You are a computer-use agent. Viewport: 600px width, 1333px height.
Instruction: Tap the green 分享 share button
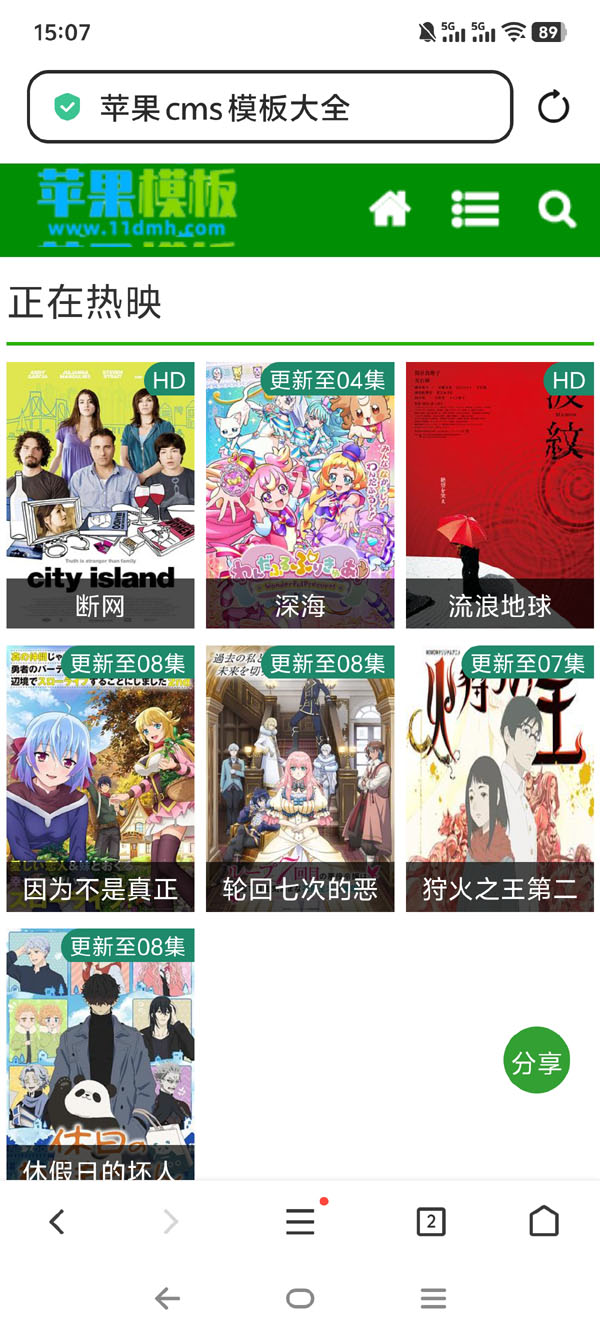click(x=537, y=1061)
